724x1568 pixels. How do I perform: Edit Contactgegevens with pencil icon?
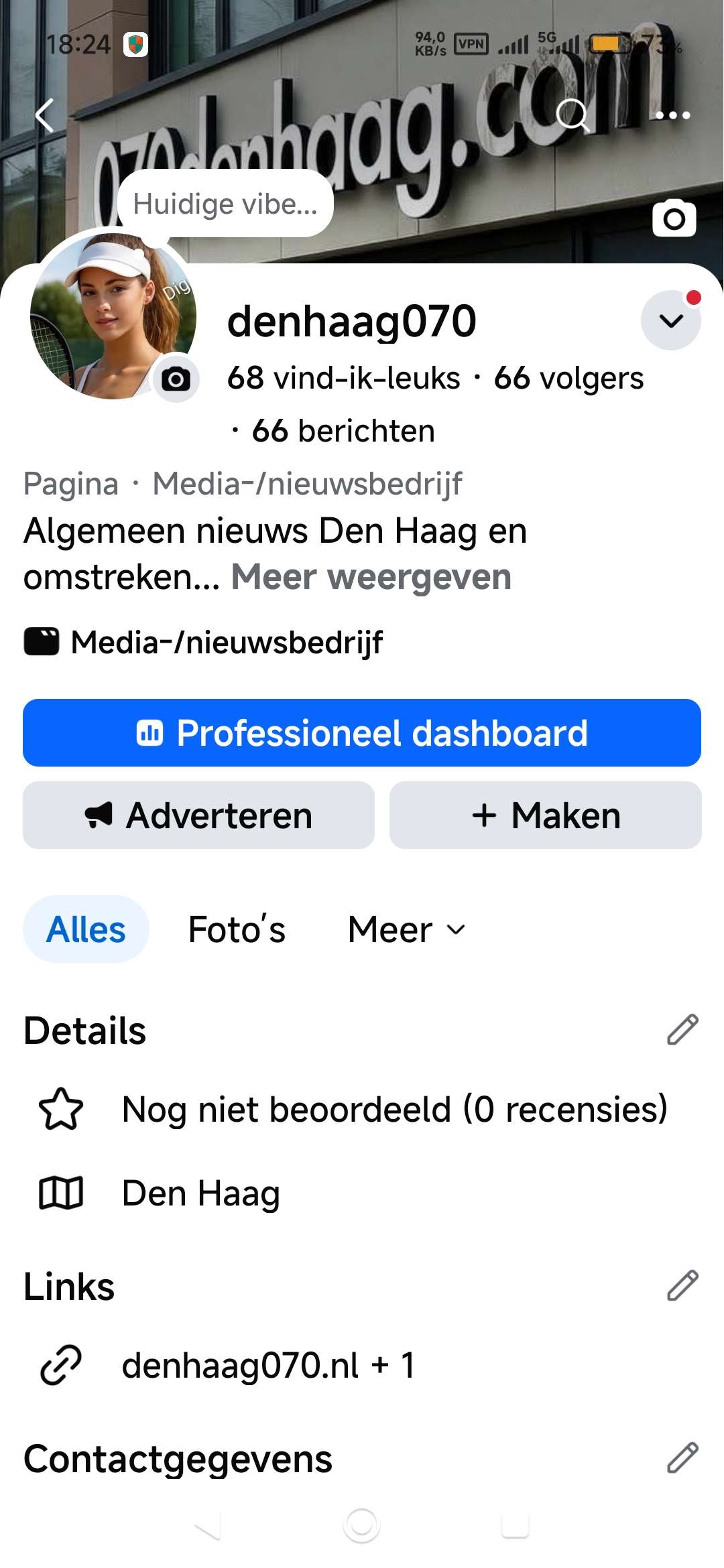[682, 1458]
